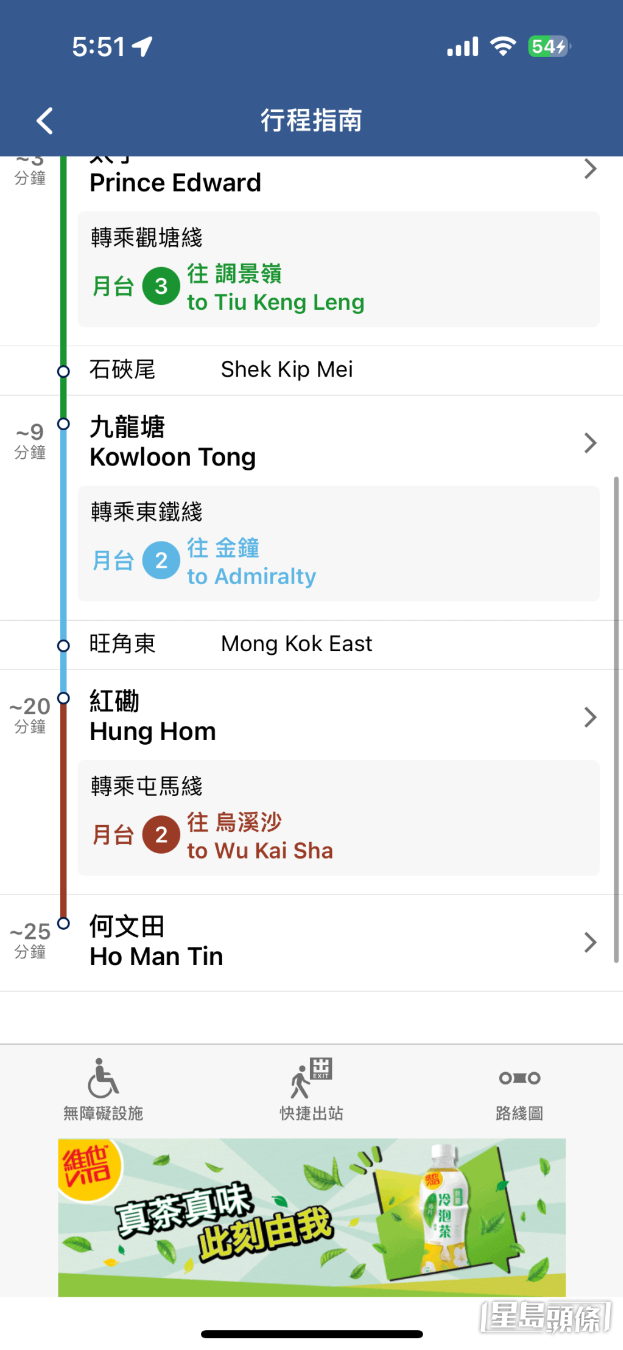The height and width of the screenshot is (1350, 623).
Task: Open 快捷出站 quick exit guide
Action: click(311, 1090)
